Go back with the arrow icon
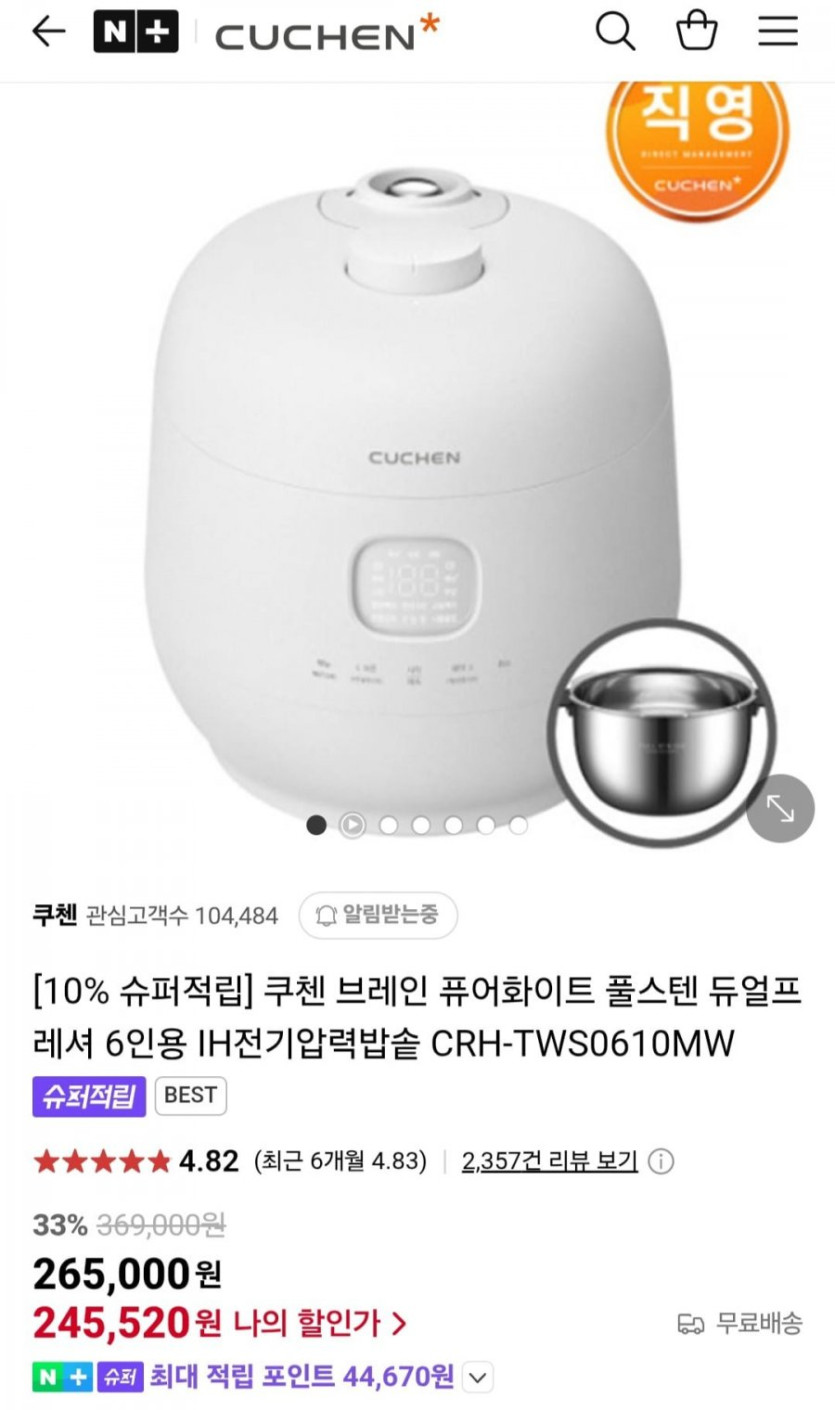Viewport: 835px width, 1410px height. click(48, 32)
